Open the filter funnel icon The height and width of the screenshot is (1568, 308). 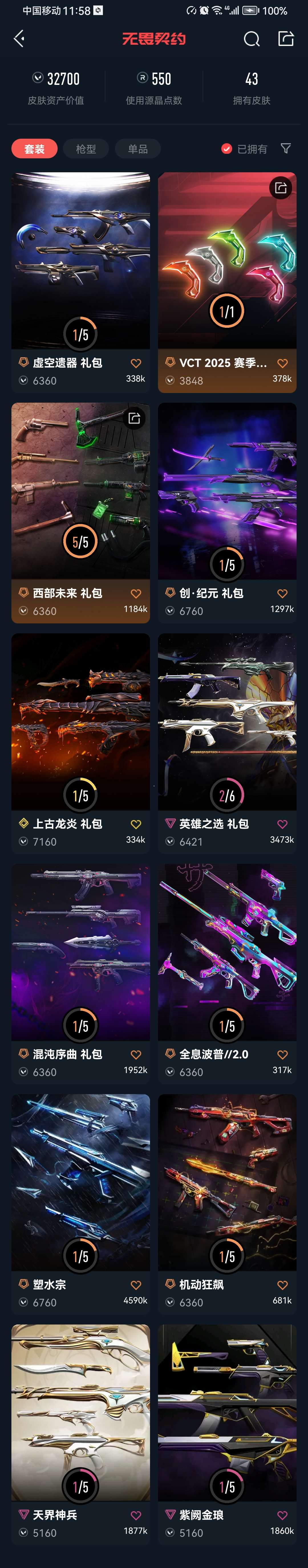285,149
